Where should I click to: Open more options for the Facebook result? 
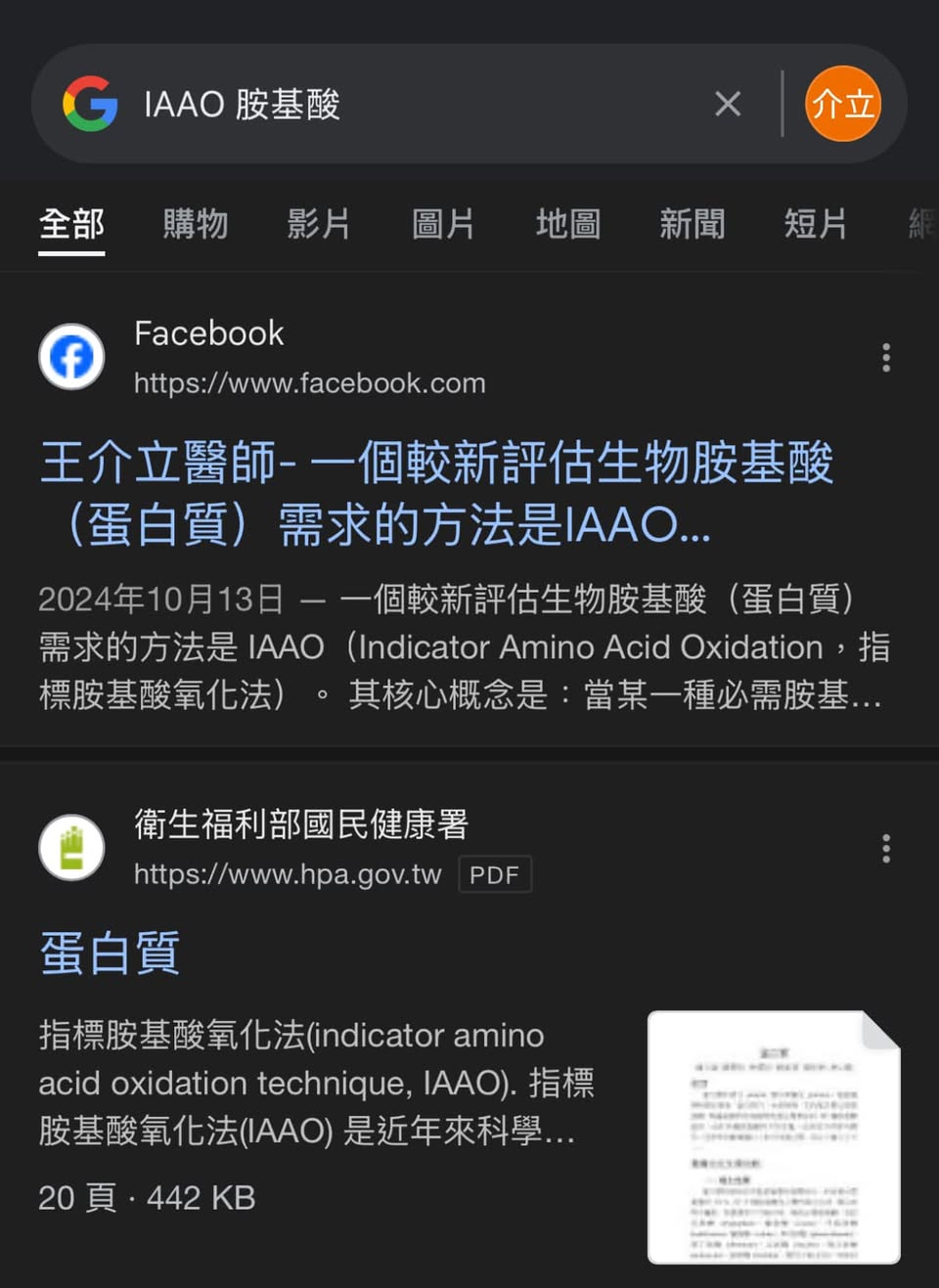tap(886, 357)
